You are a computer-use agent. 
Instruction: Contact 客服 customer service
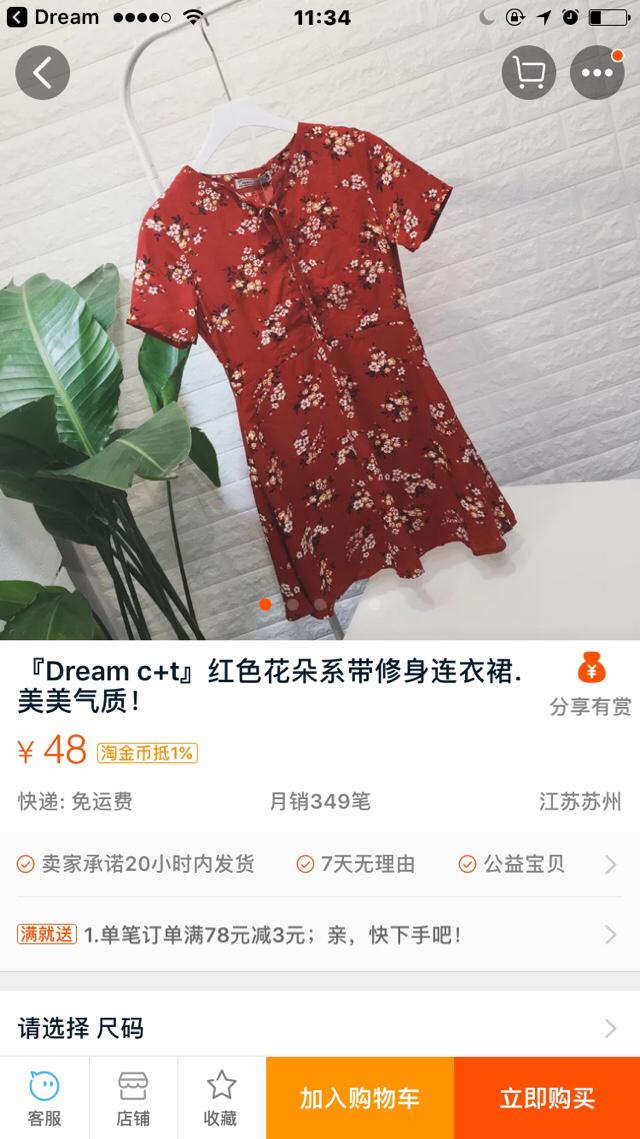pyautogui.click(x=44, y=1098)
